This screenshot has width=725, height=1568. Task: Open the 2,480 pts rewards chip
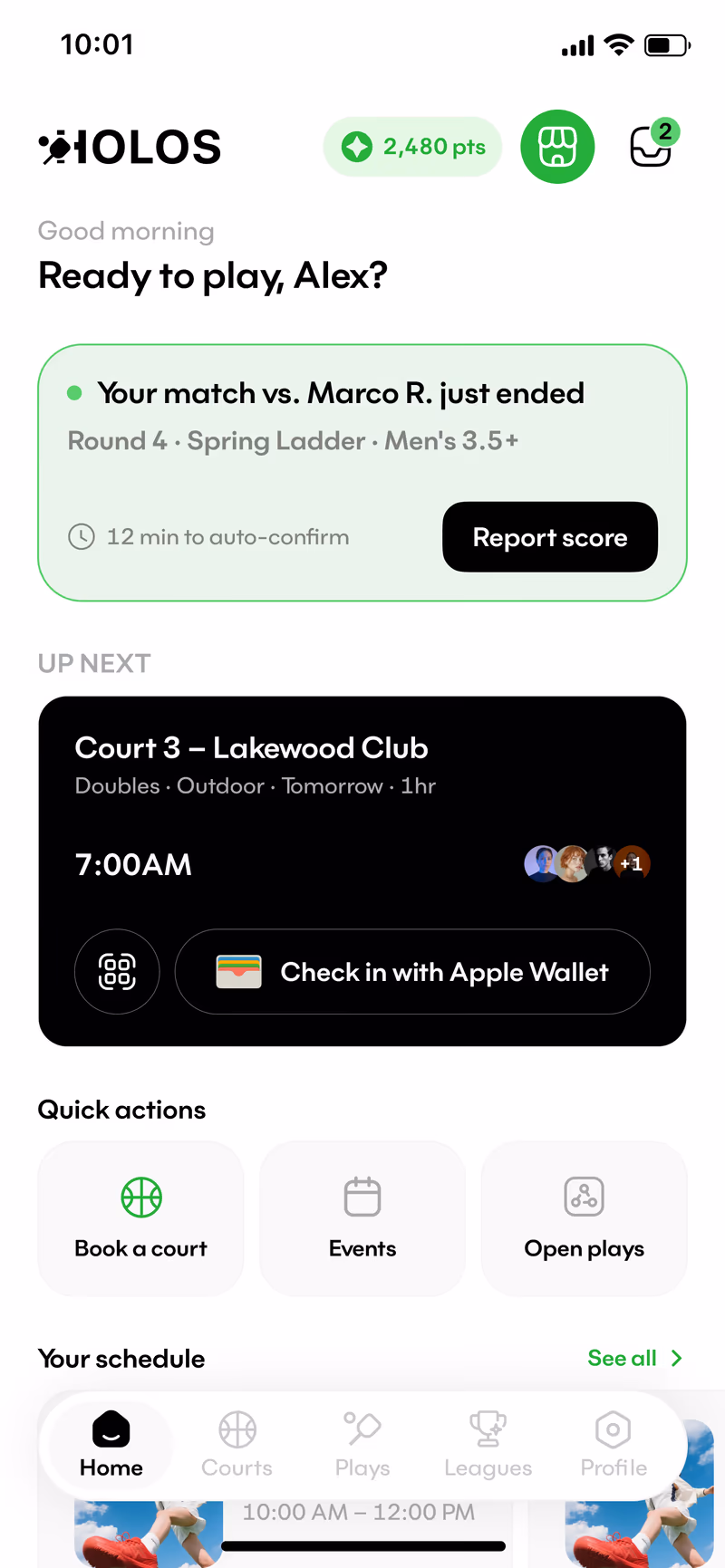point(412,147)
